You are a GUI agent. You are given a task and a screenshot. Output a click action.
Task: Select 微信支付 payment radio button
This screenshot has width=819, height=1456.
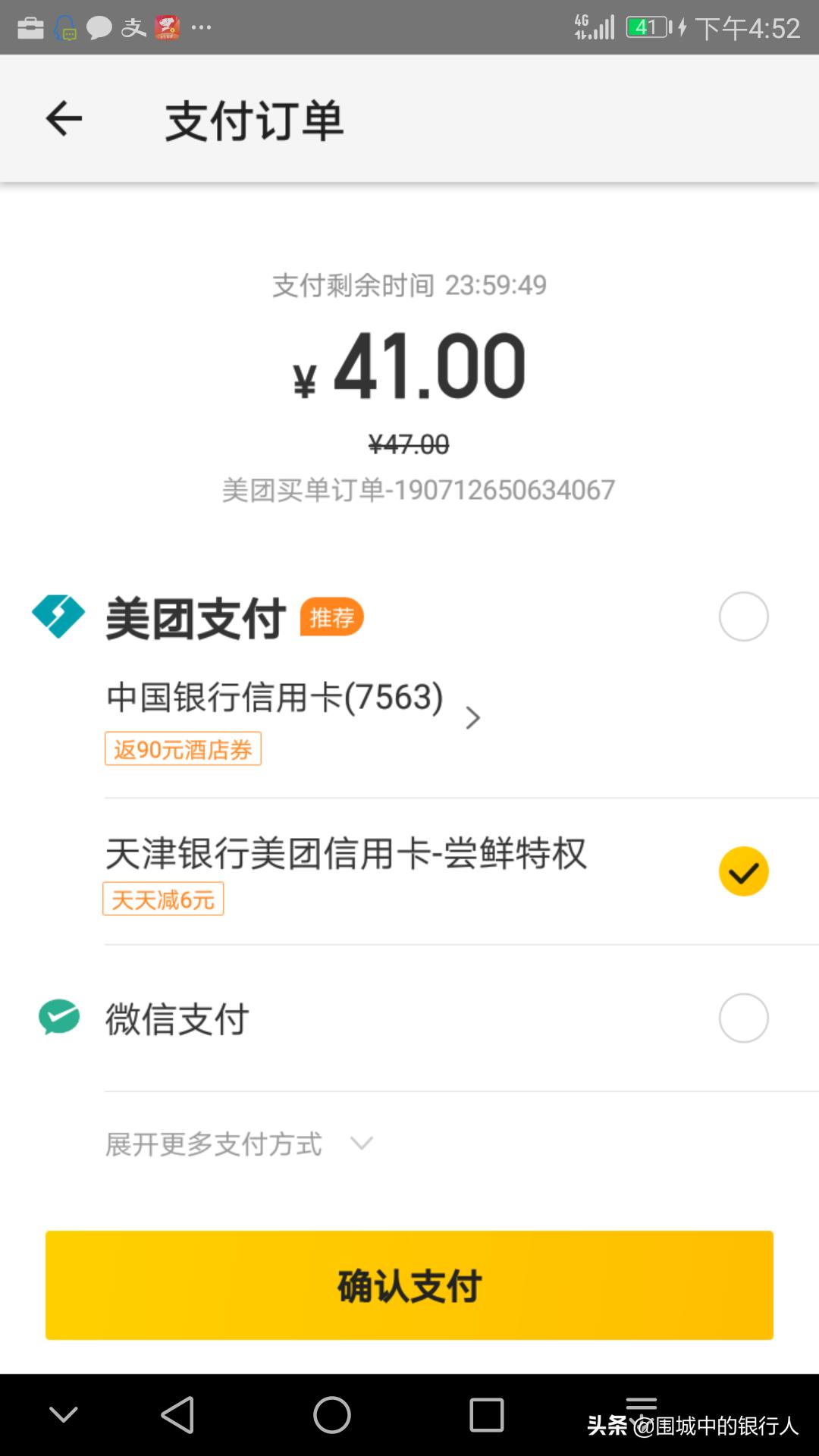coord(743,1018)
